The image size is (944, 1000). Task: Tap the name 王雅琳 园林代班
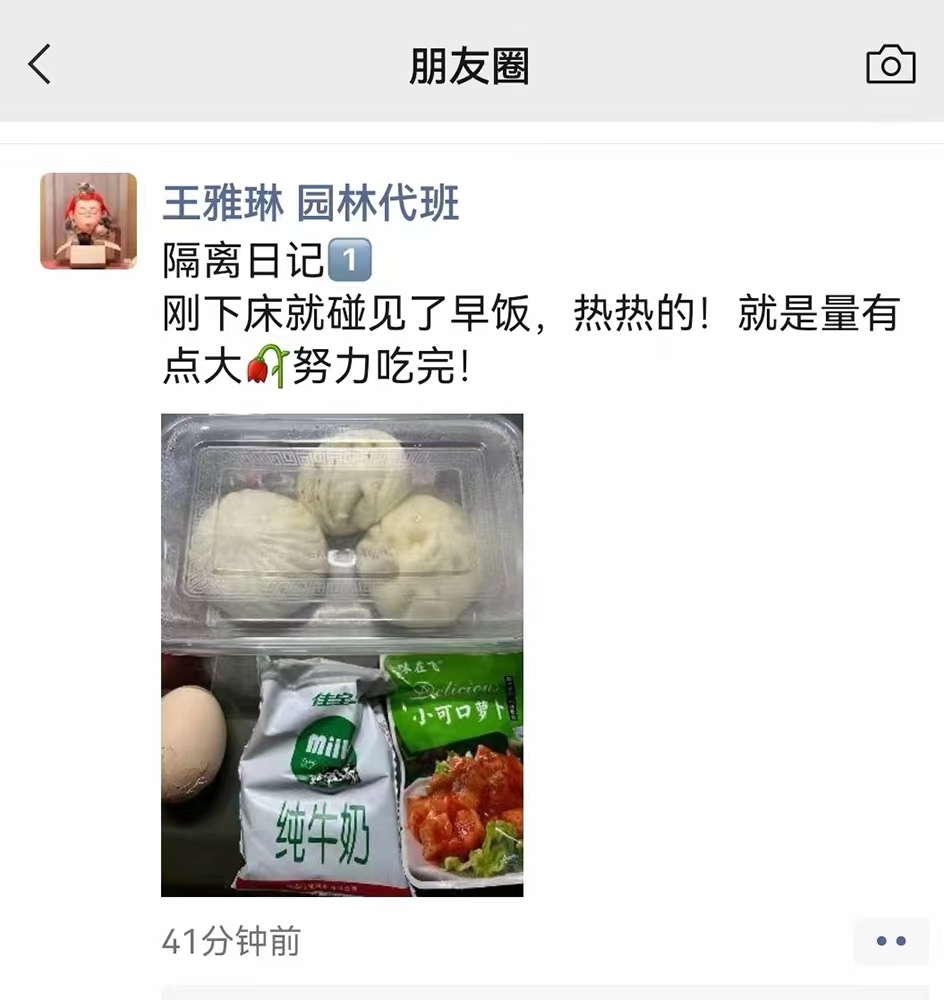[x=311, y=204]
